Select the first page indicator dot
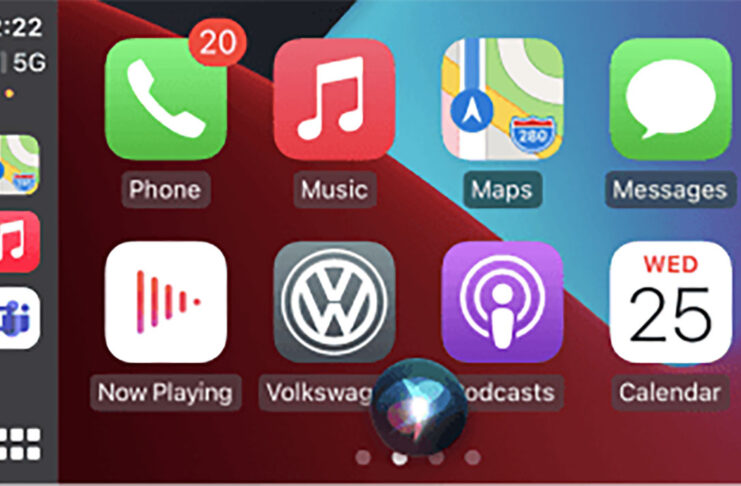The image size is (741, 486). pos(363,458)
